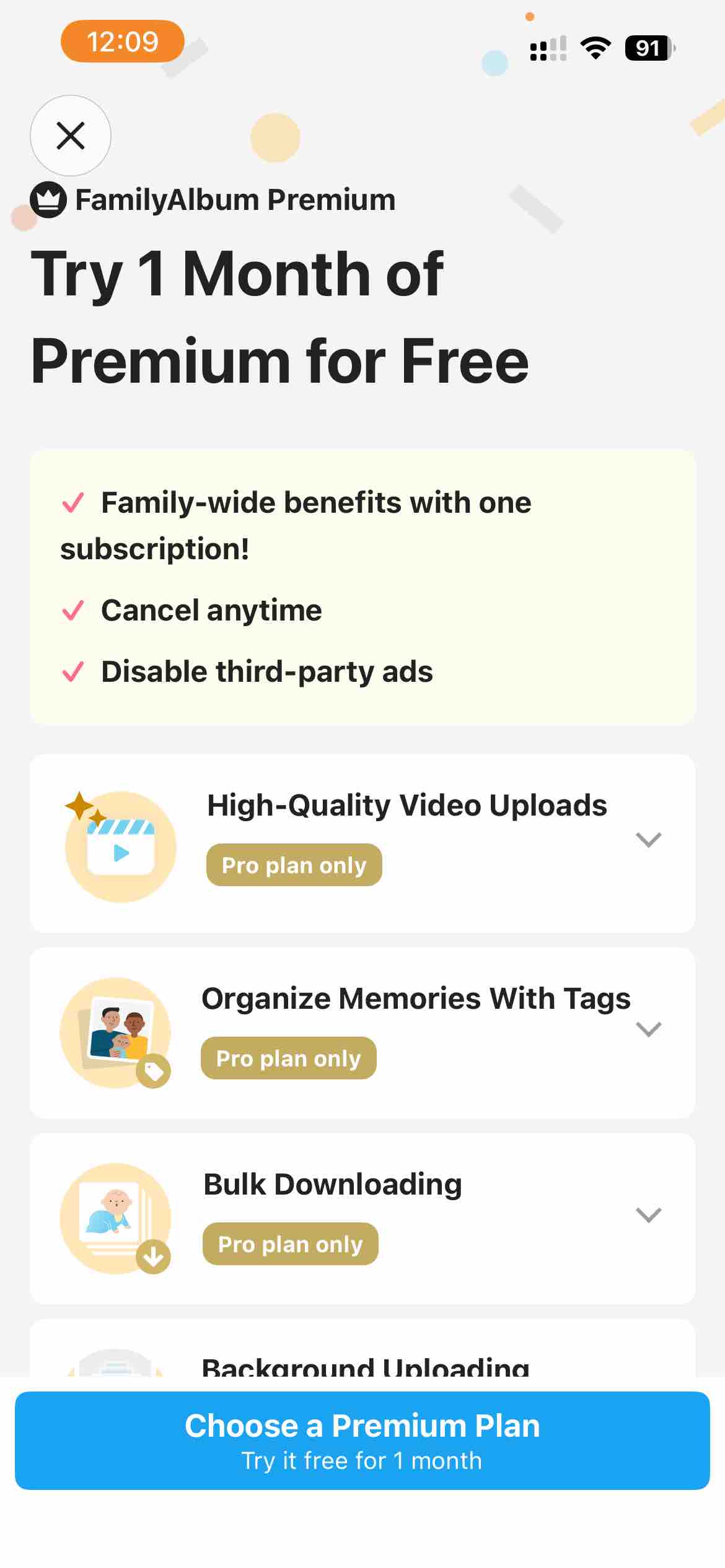Expand the High-Quality Video Uploads details
Screen dimensions: 725x1568
click(x=648, y=840)
